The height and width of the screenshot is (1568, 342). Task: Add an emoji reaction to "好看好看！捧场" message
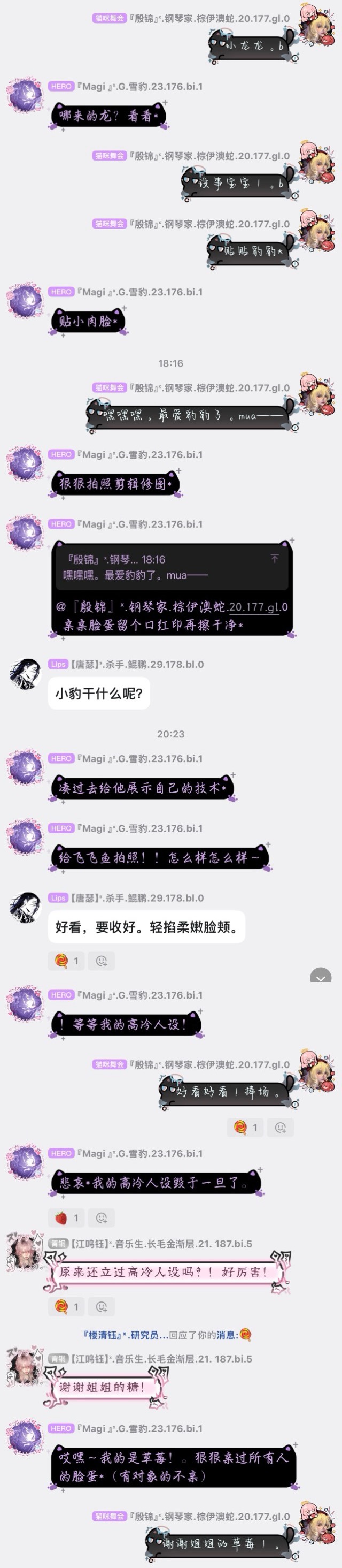(x=281, y=1128)
